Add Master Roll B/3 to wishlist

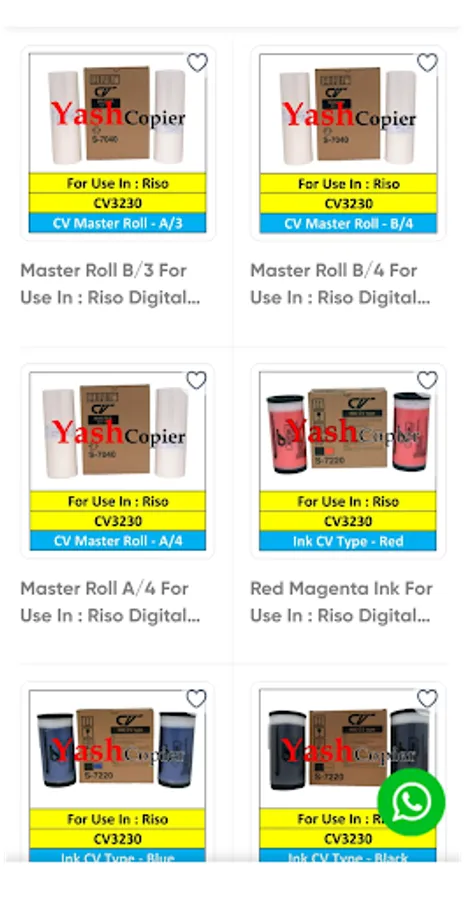pos(197,62)
